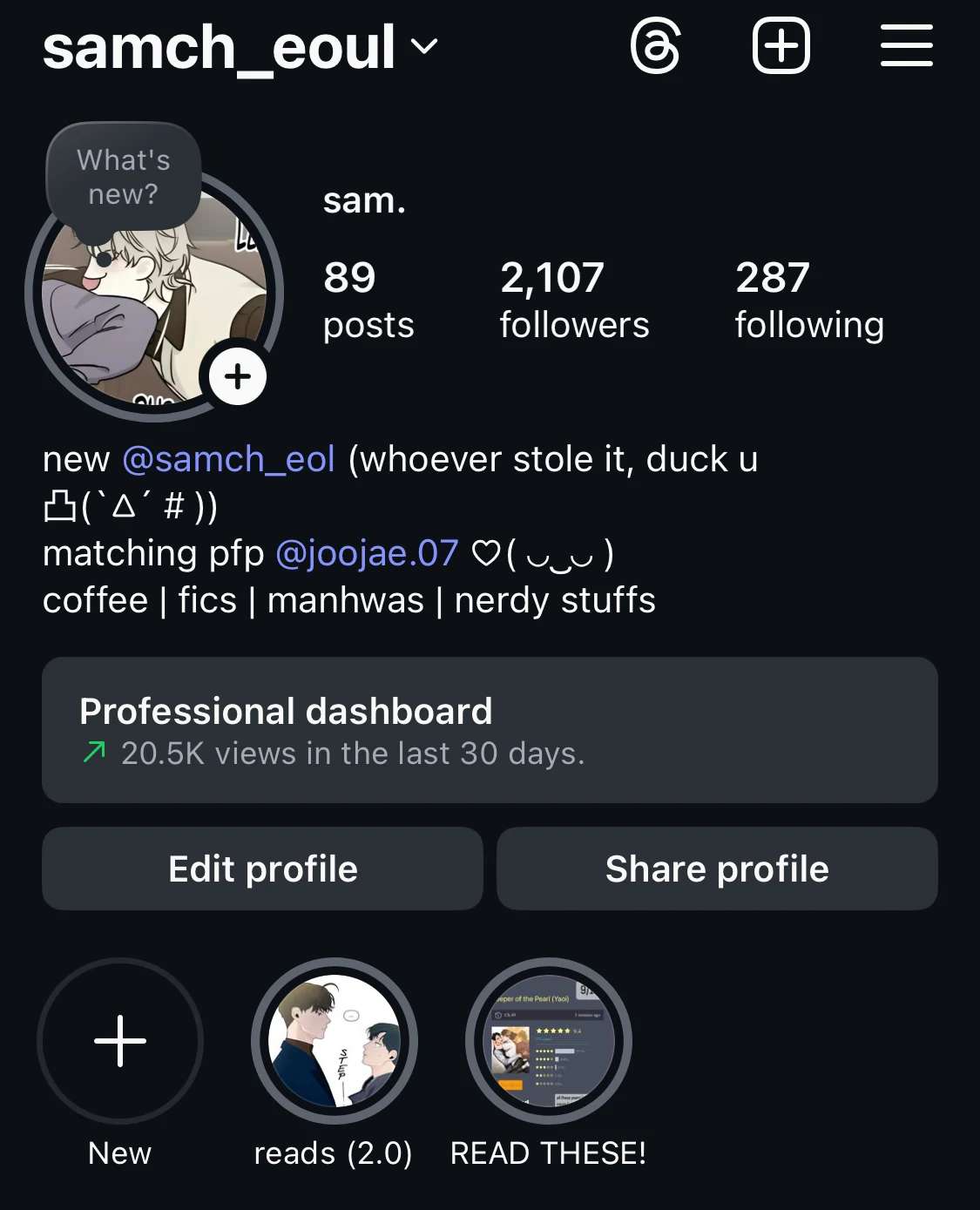Open the Professional dashboard card
Image resolution: width=980 pixels, height=1210 pixels.
pos(490,730)
